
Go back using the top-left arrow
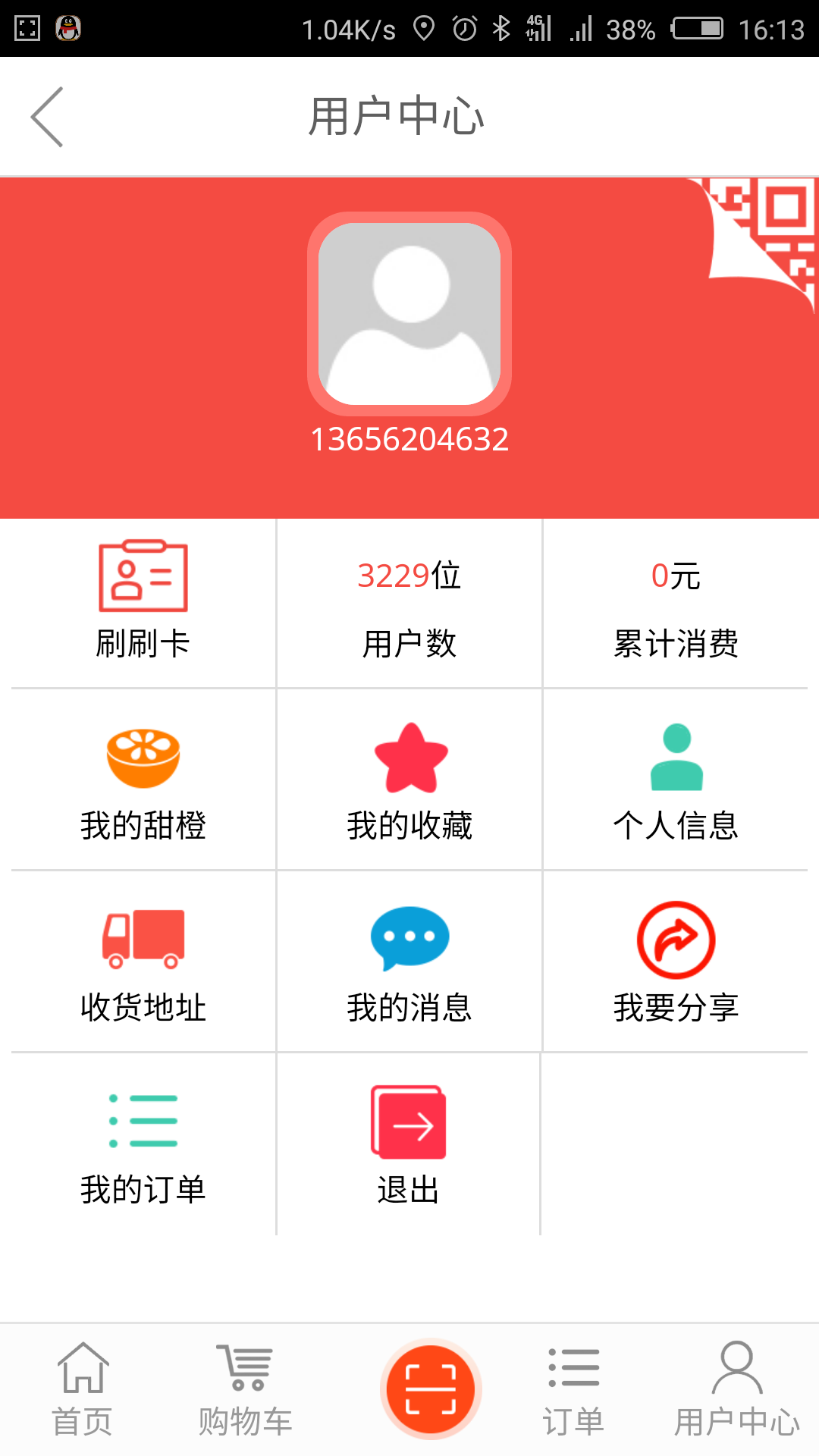click(x=47, y=117)
